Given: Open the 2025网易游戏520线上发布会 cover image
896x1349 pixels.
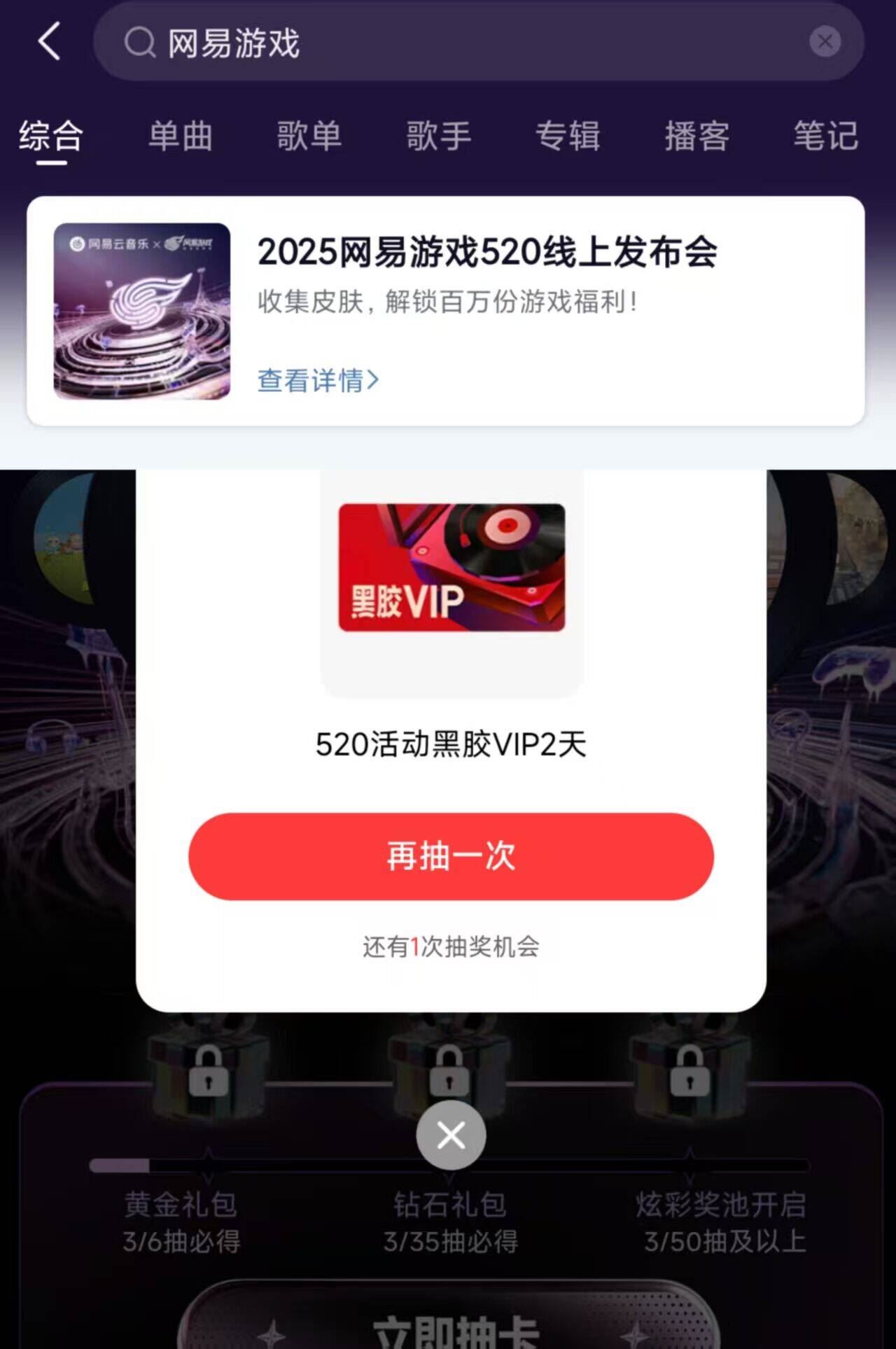Looking at the screenshot, I should point(142,312).
